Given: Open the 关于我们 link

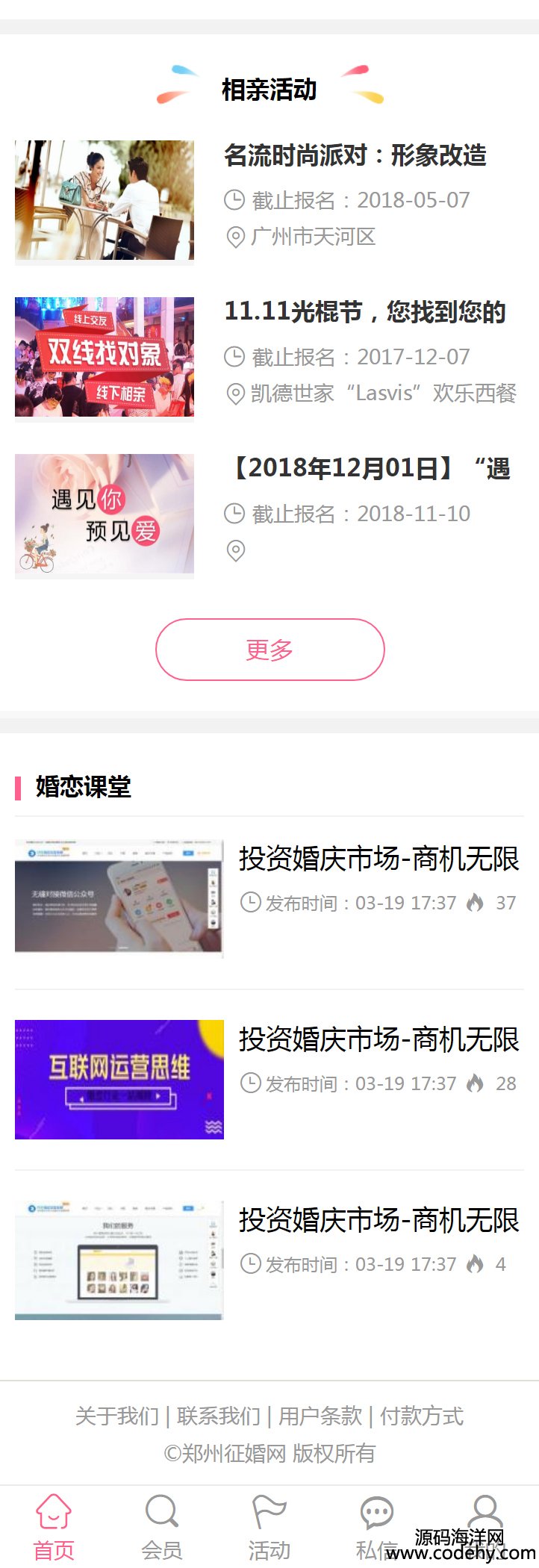Looking at the screenshot, I should (117, 1416).
